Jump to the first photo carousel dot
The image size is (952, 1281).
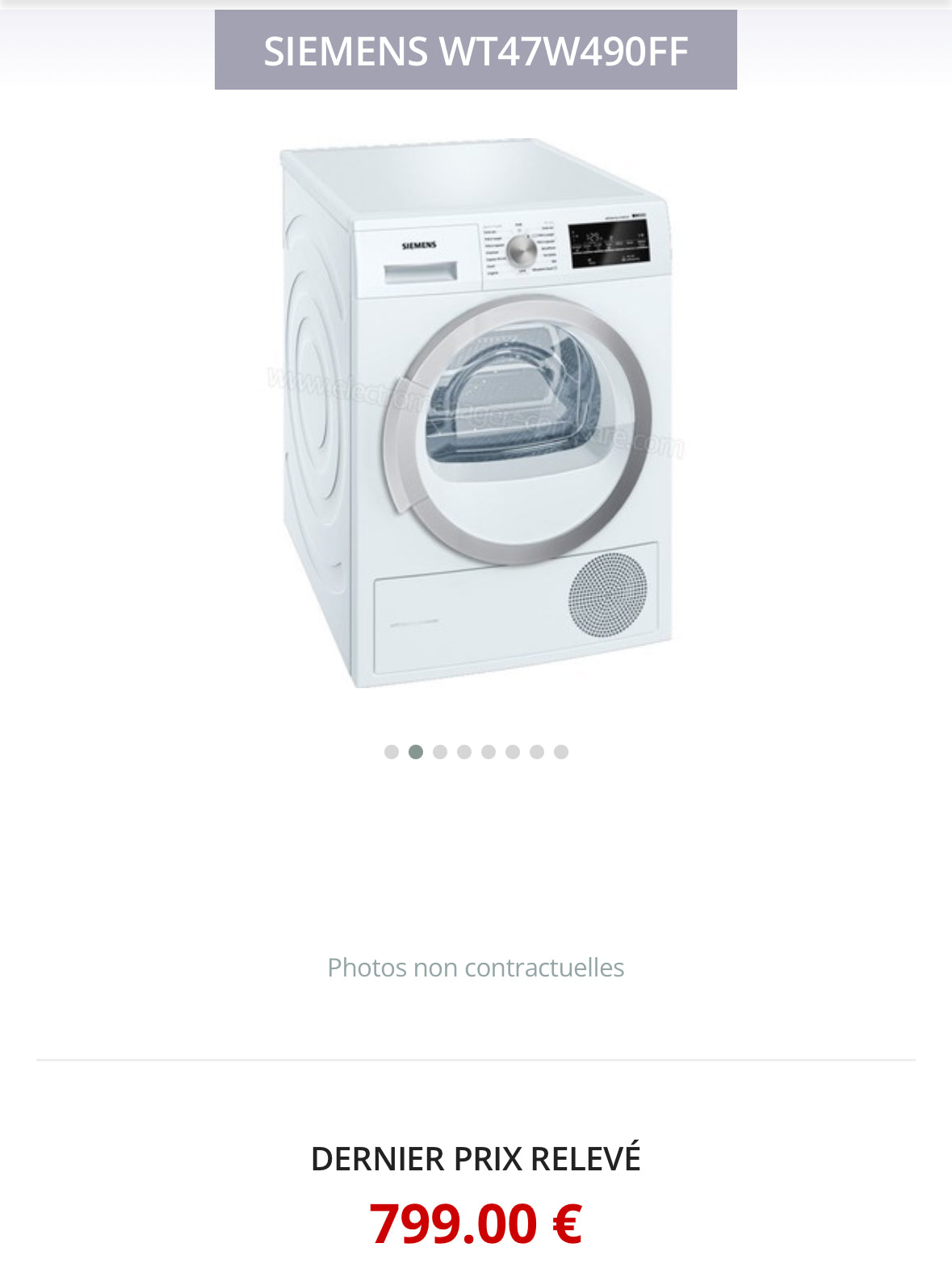(392, 752)
